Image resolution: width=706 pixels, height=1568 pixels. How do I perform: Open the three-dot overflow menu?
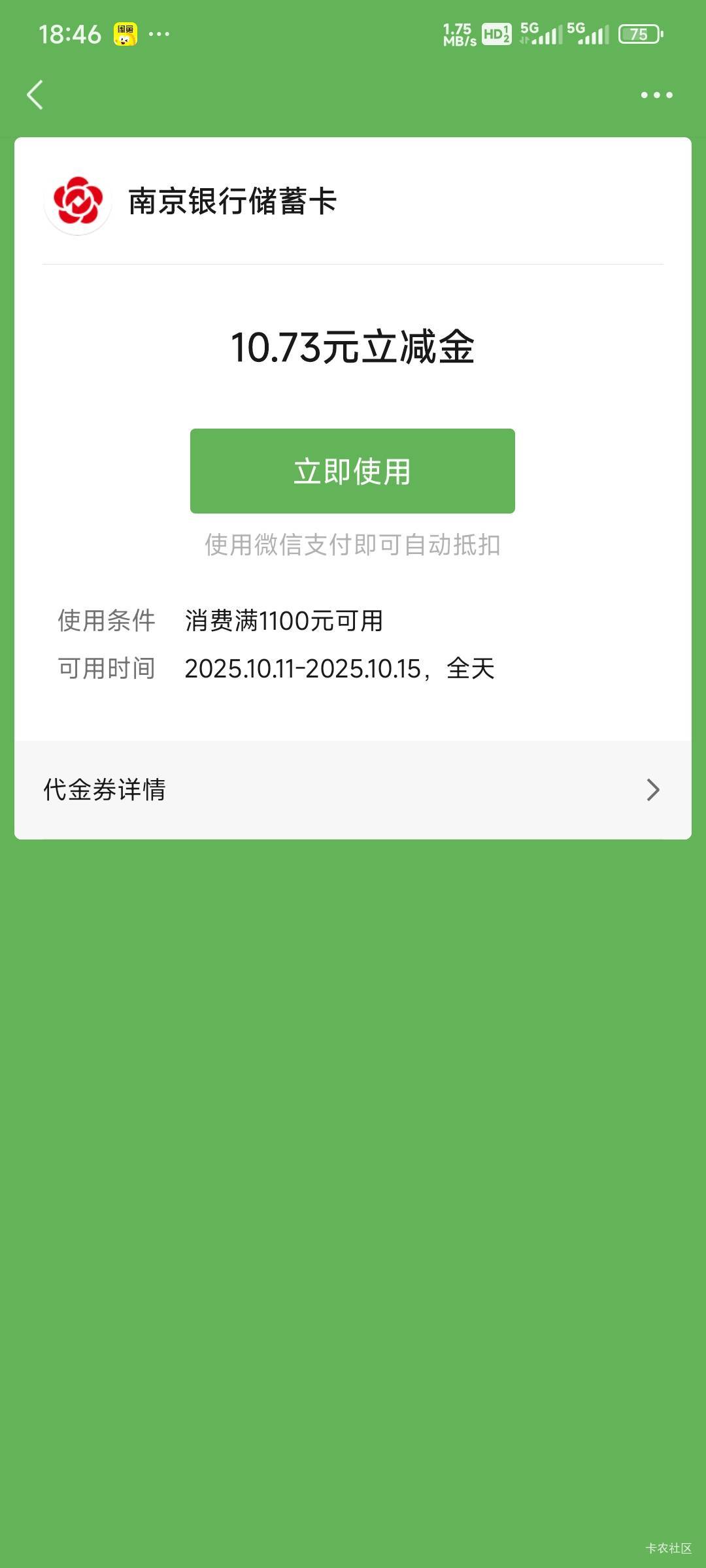click(x=656, y=95)
